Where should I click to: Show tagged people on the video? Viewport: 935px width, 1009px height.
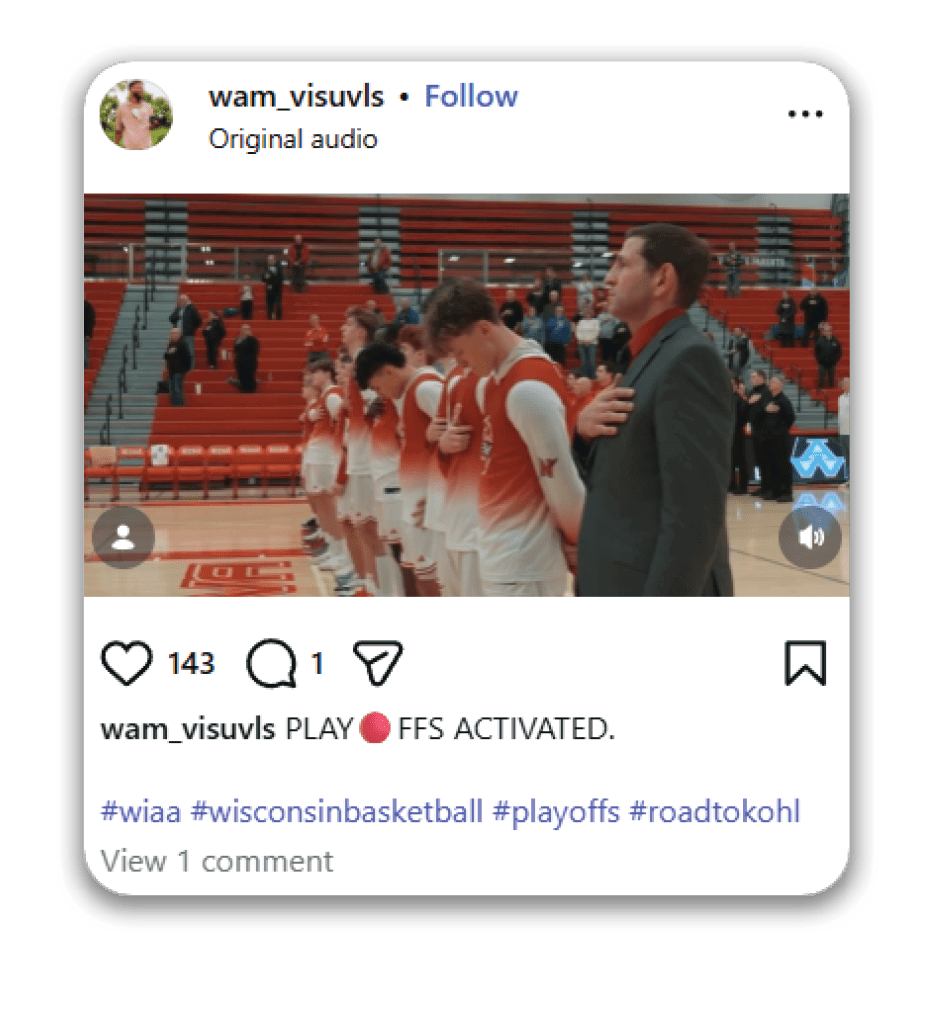coord(123,538)
